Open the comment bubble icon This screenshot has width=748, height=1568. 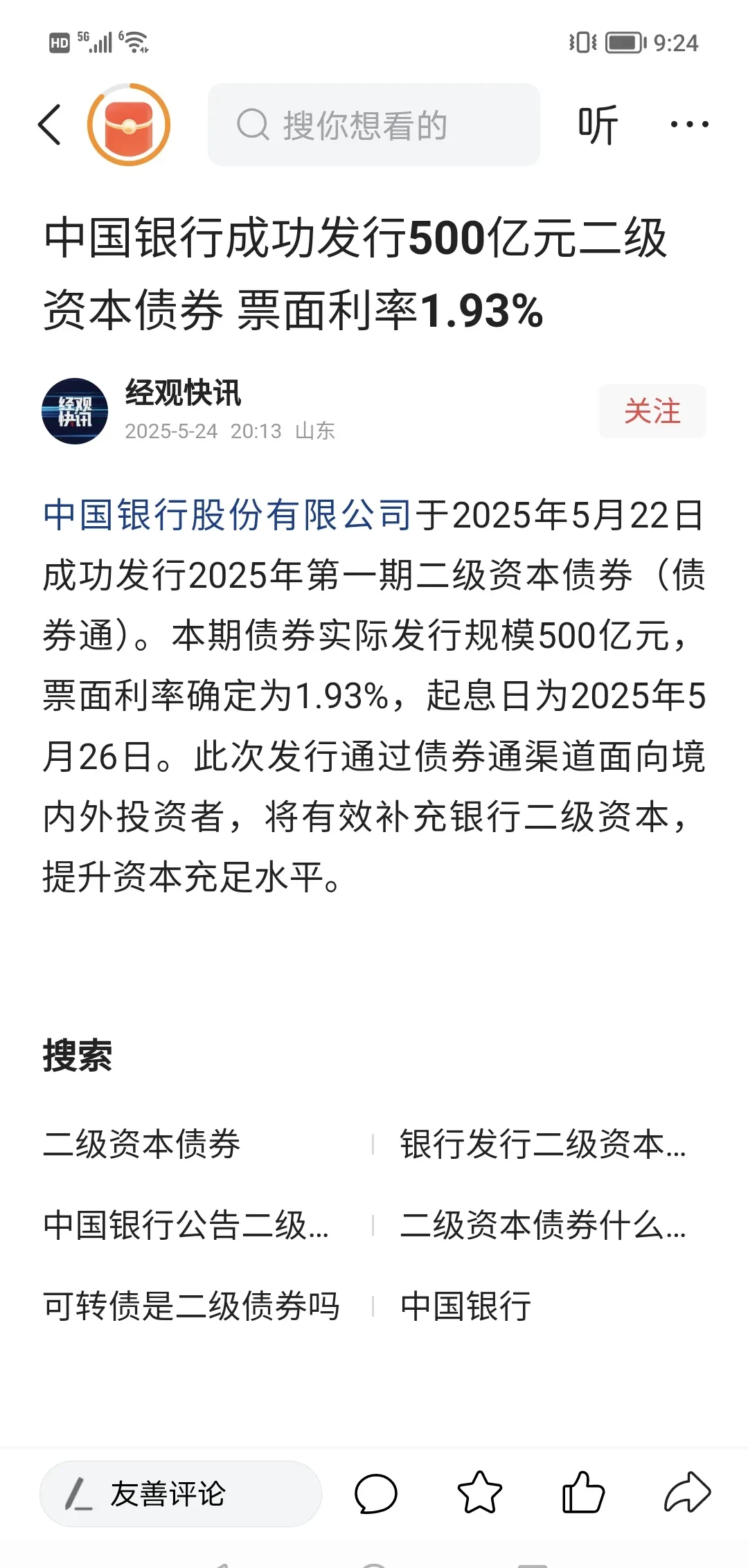375,1494
